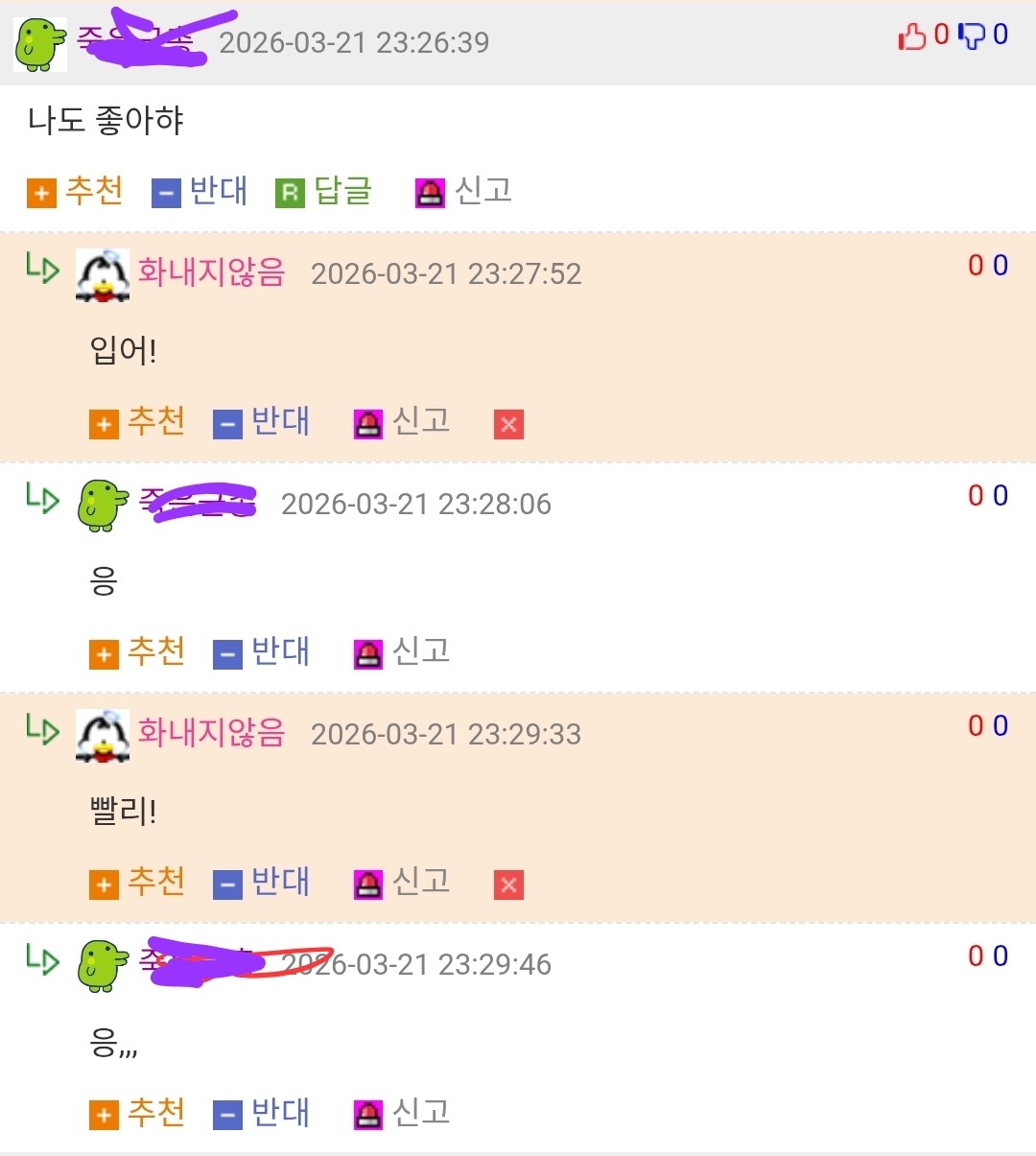The image size is (1036, 1156).
Task: Tap 반대 under the 23:28:06 응 reply
Action: click(x=262, y=652)
